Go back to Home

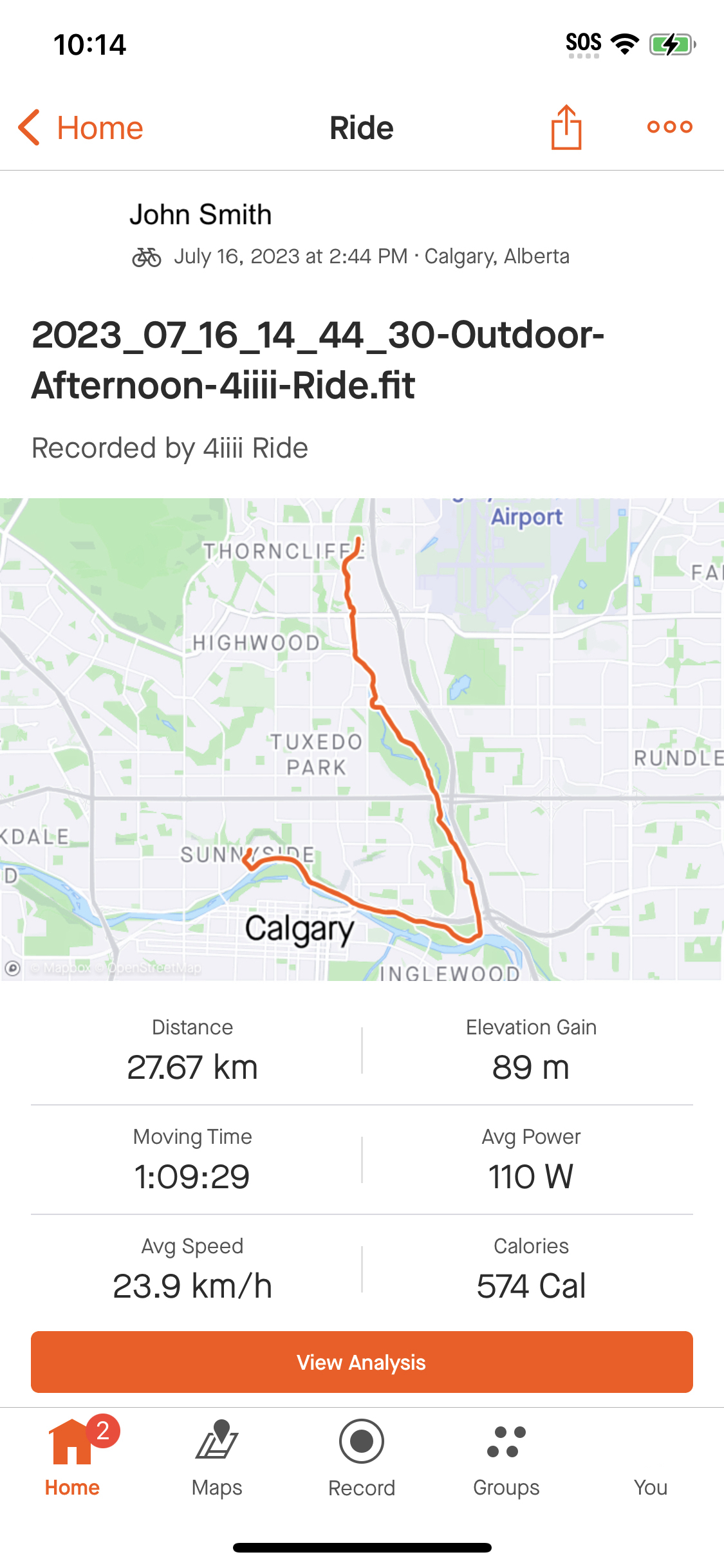80,127
